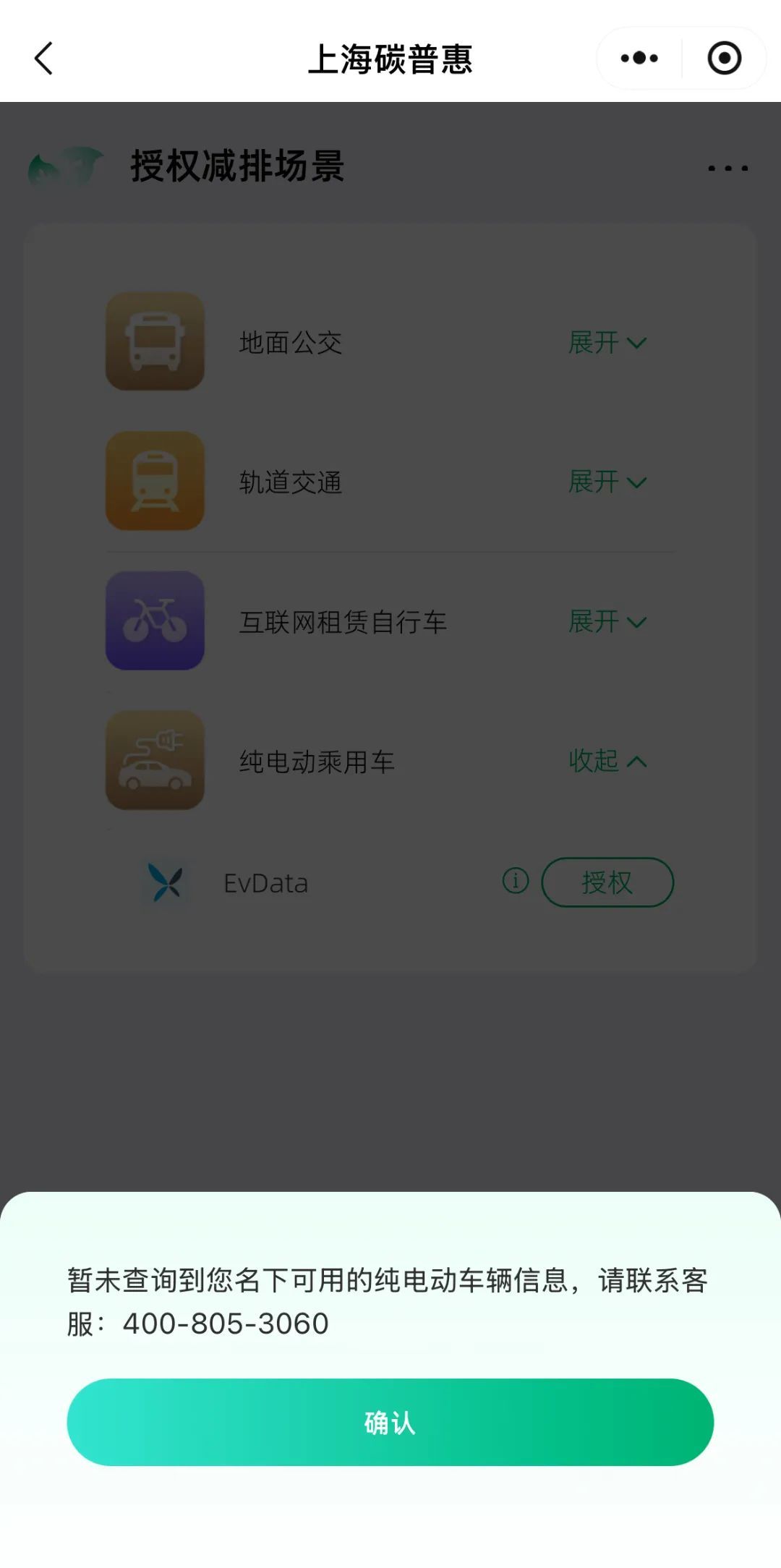Go back with the top-left arrow
781x1568 pixels.
pos(44,59)
